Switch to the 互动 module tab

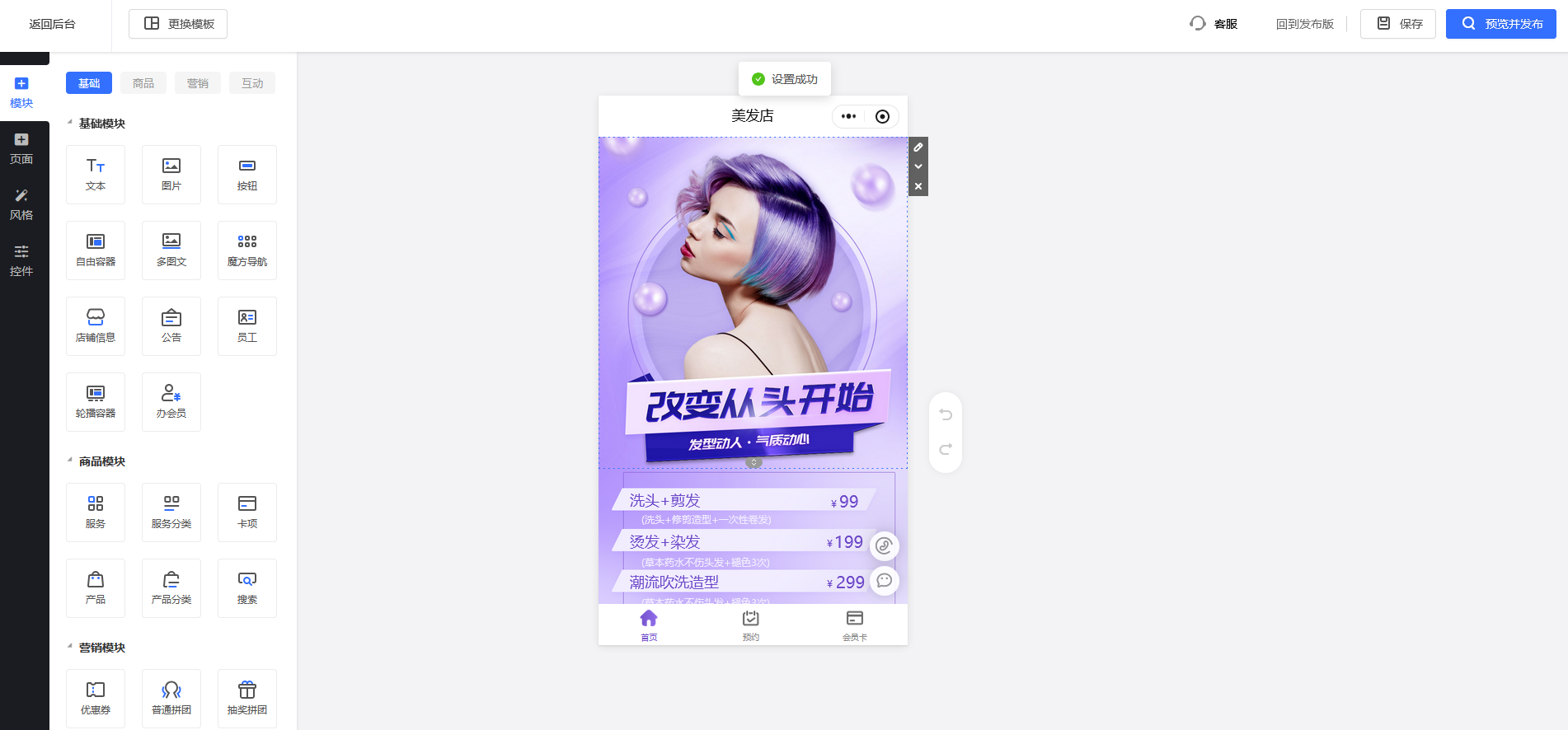252,83
